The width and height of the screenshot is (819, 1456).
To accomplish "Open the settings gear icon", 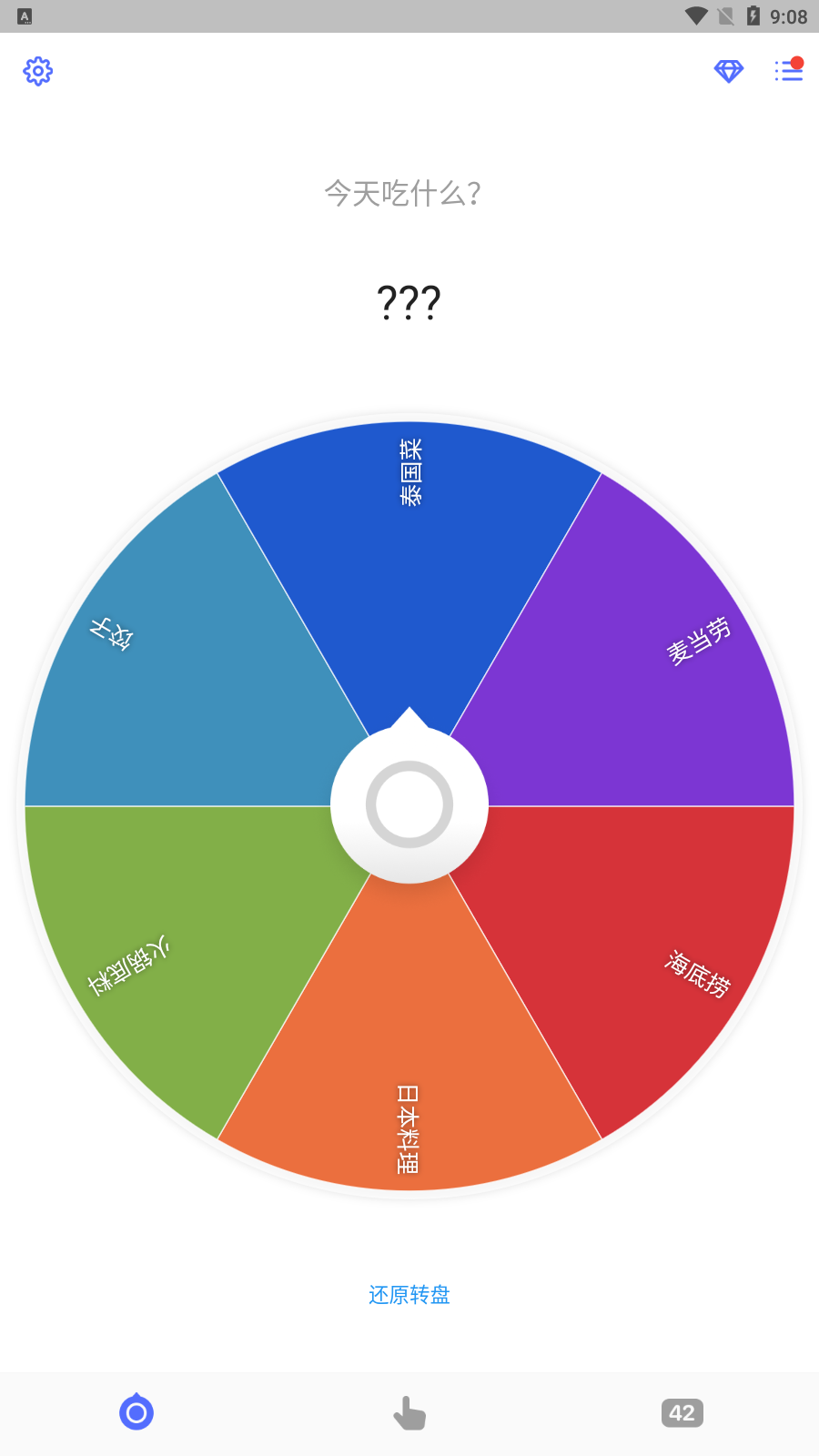I will pos(37,70).
